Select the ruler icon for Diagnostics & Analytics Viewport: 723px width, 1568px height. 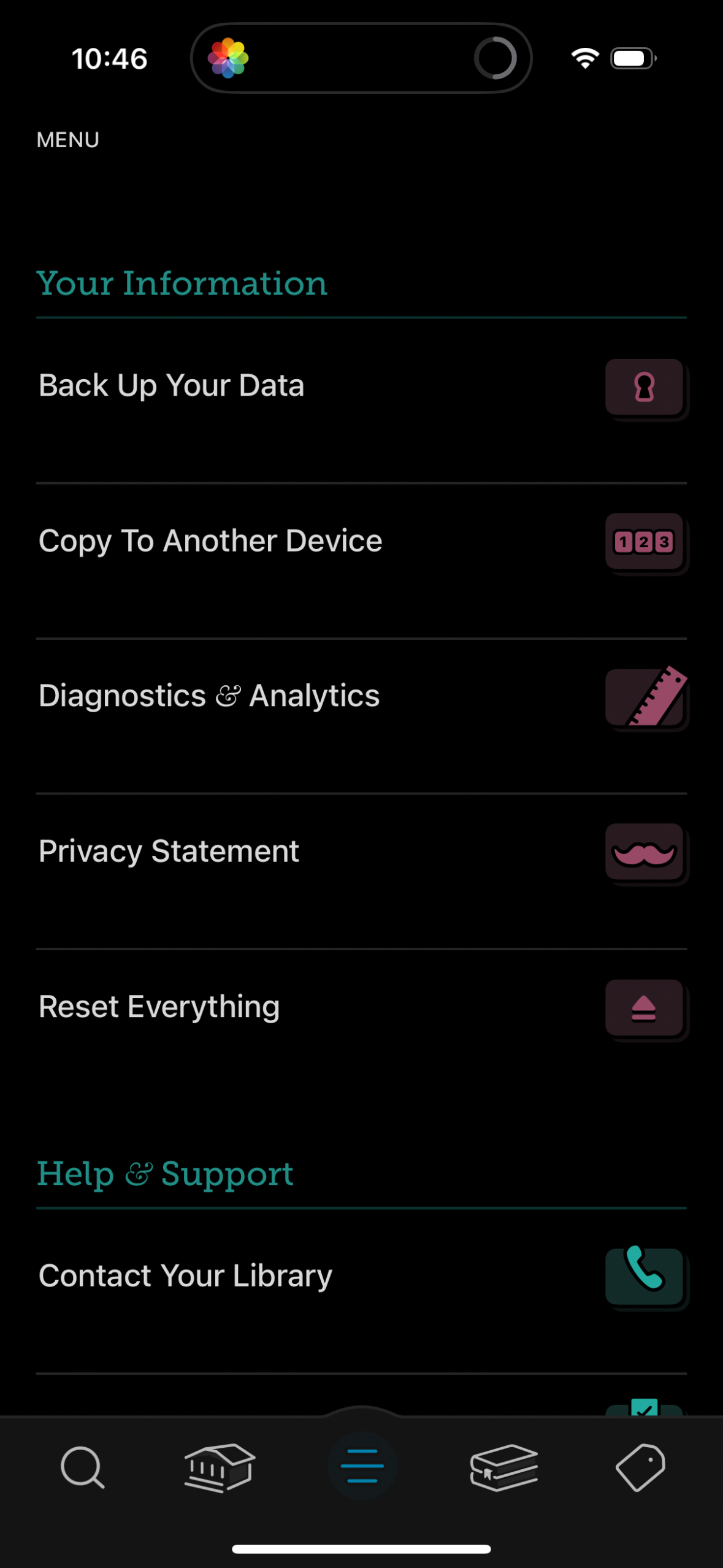pos(645,698)
